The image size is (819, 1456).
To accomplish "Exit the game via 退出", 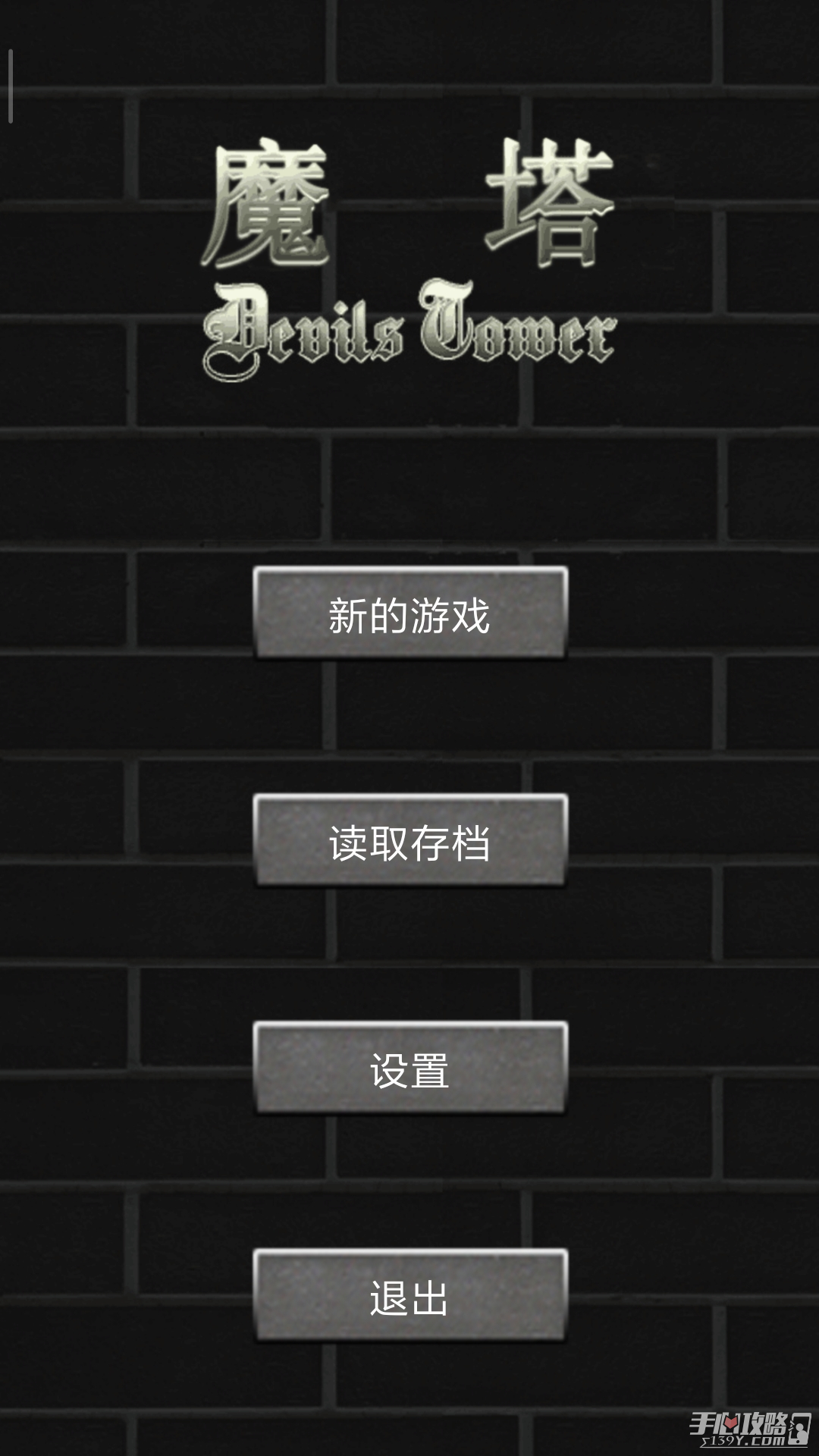I will (x=410, y=1294).
